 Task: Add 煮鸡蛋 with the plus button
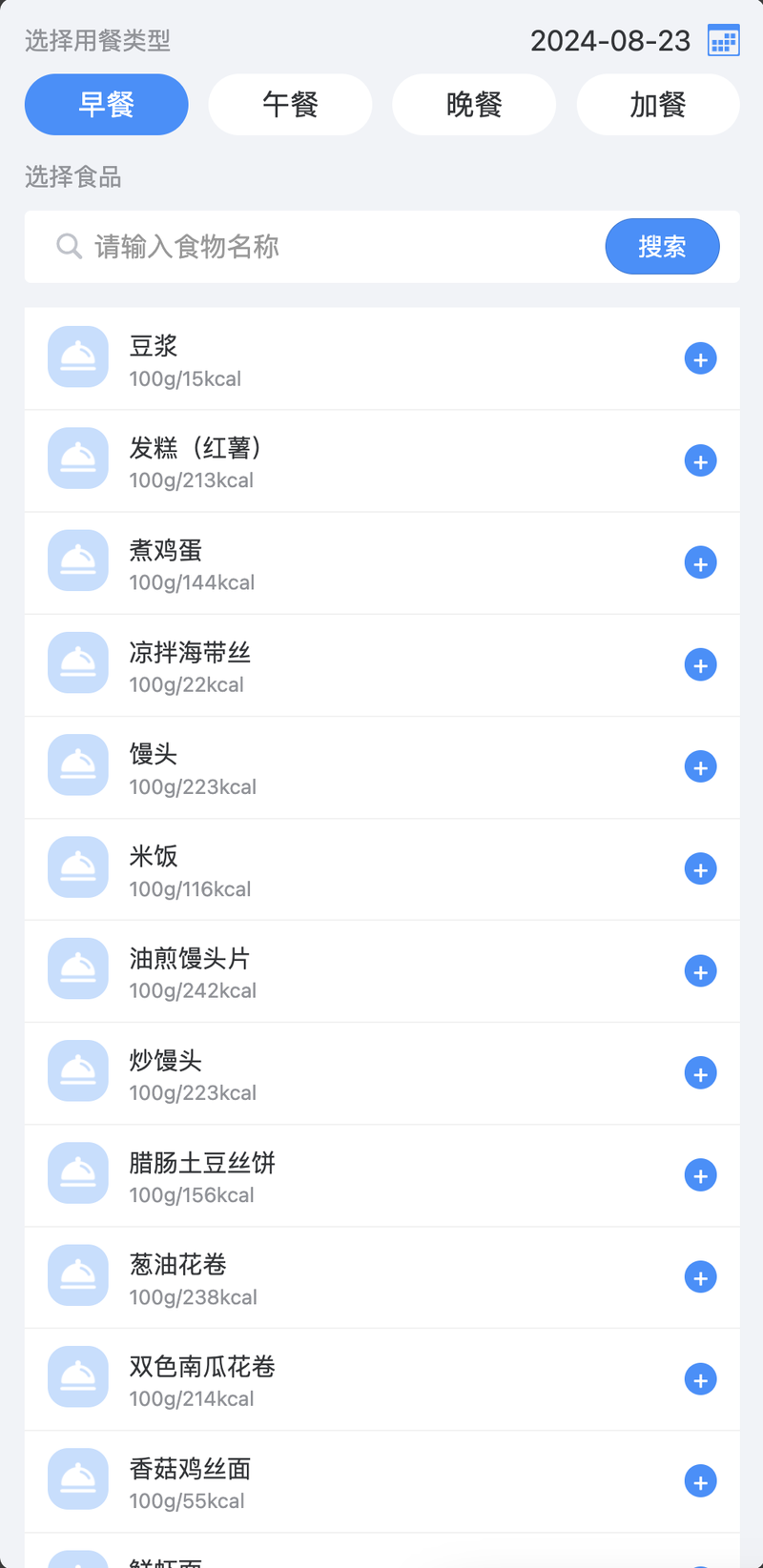(700, 563)
